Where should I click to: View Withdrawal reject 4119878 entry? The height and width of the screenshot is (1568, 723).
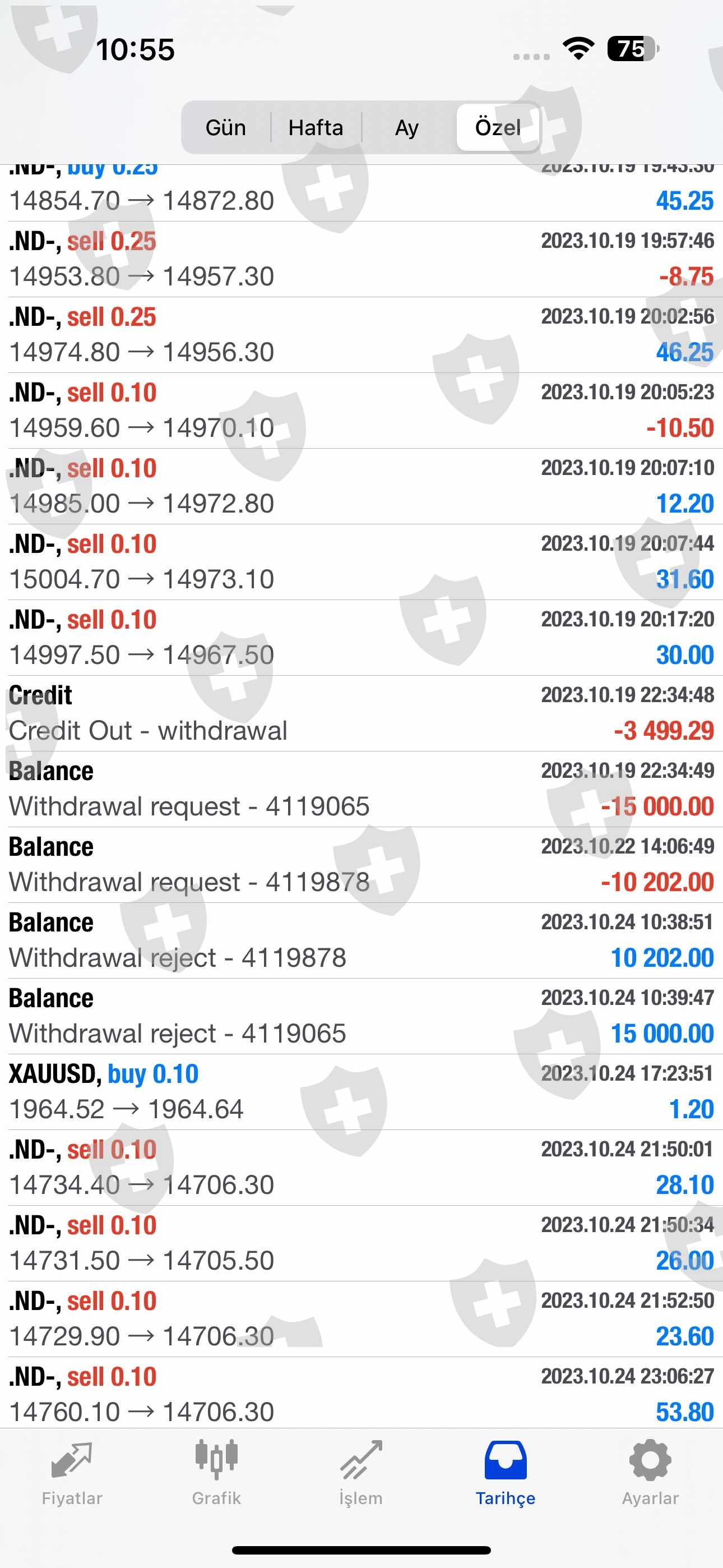pyautogui.click(x=361, y=940)
